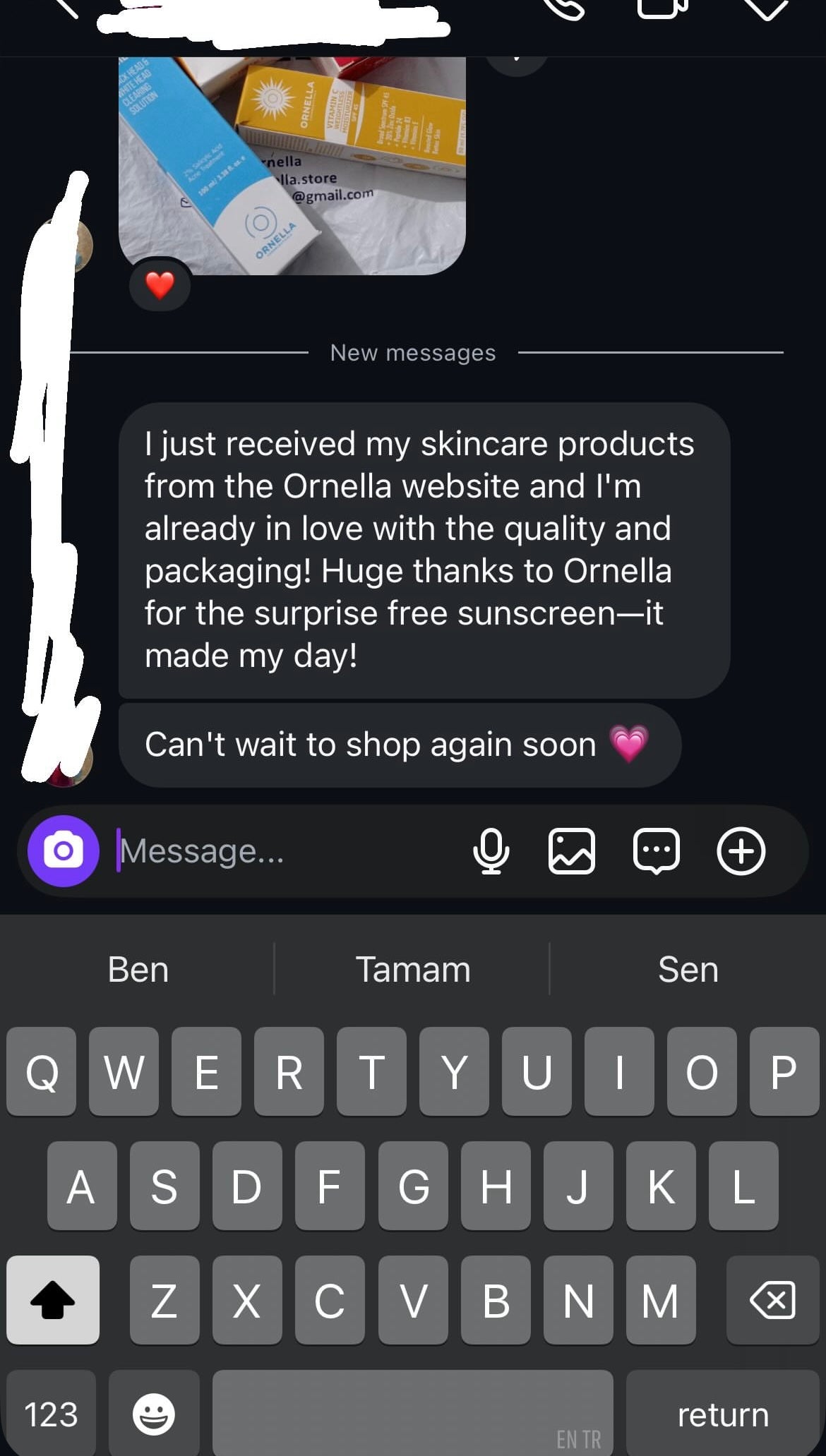Open the photo gallery picker
Viewport: 826px width, 1456px height.
(x=572, y=851)
